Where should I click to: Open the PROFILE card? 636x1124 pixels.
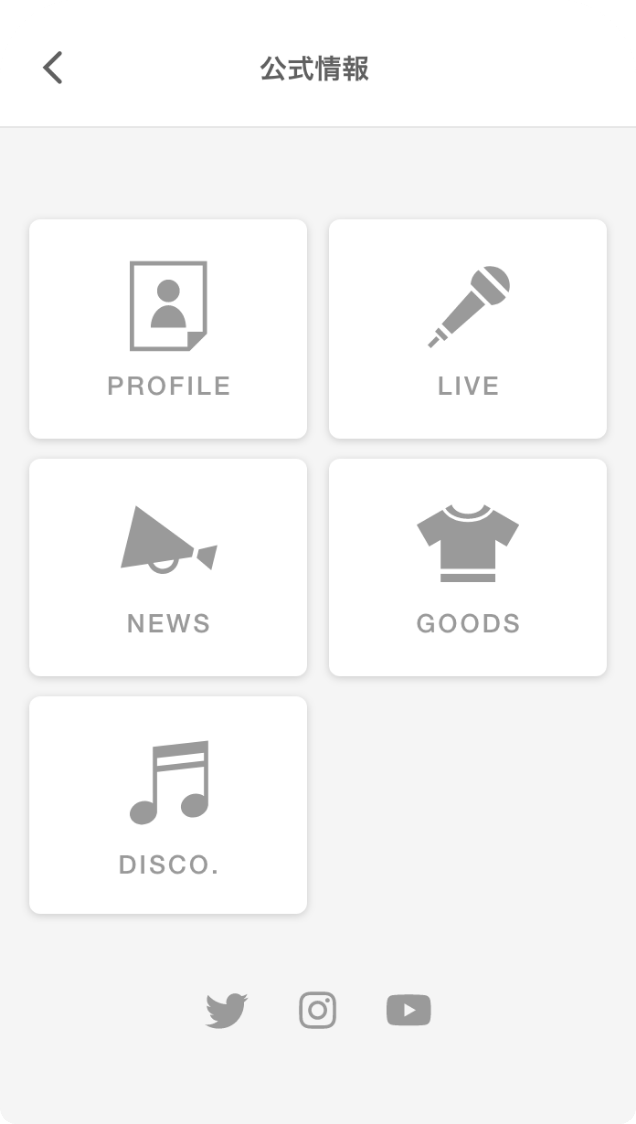point(168,329)
